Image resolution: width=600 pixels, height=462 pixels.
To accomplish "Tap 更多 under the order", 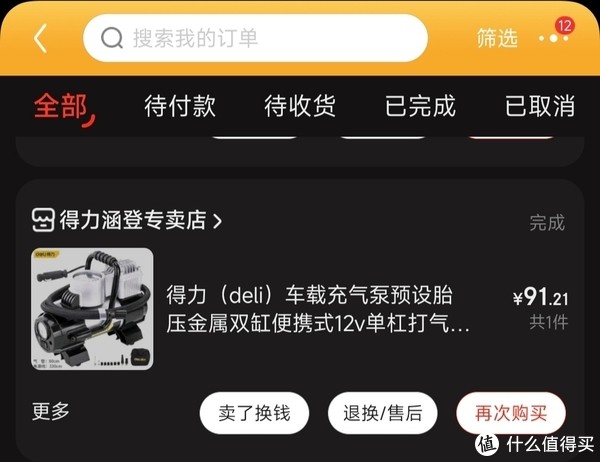I will (51, 411).
